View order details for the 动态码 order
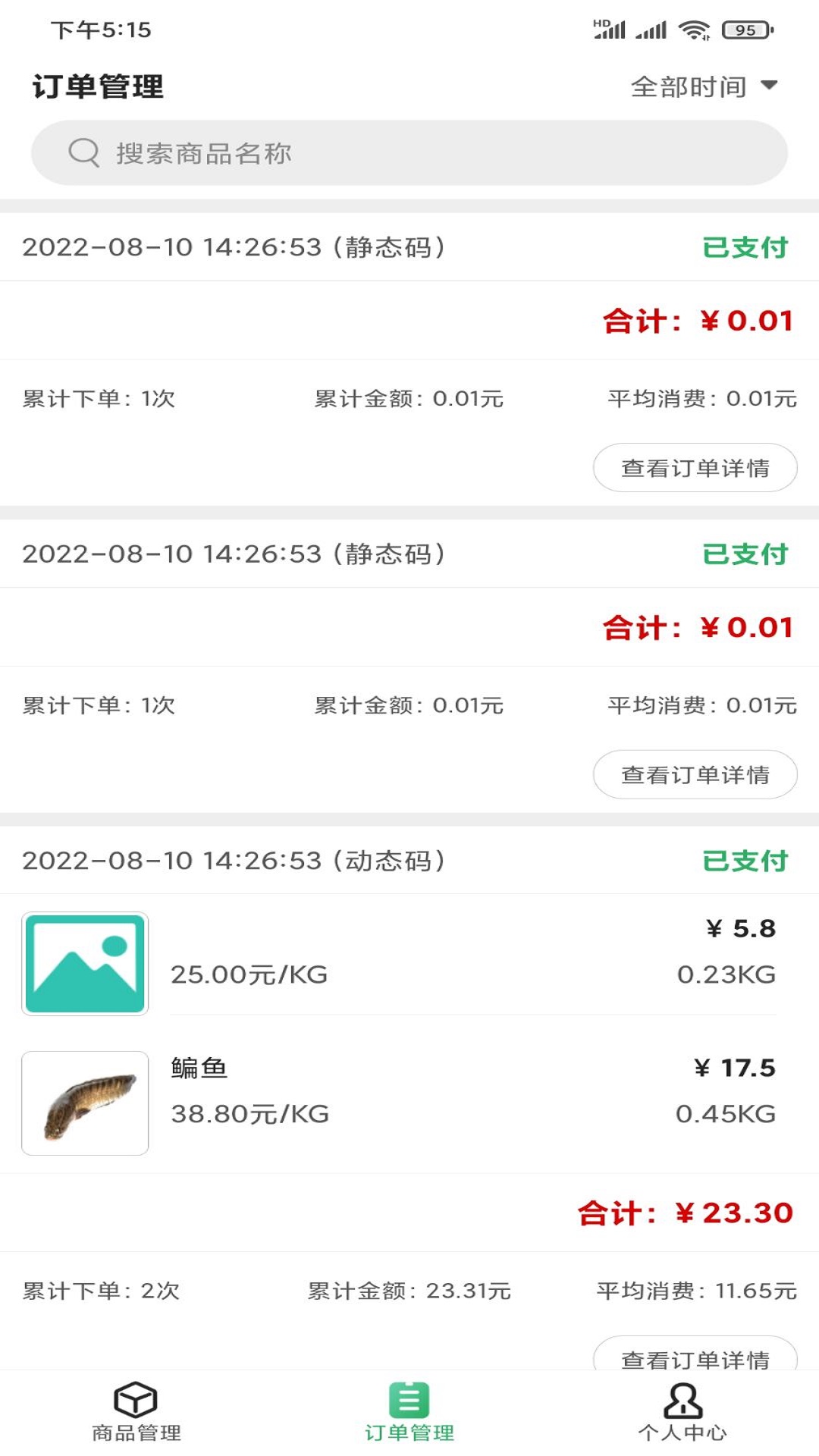Image resolution: width=819 pixels, height=1456 pixels. point(695,1356)
